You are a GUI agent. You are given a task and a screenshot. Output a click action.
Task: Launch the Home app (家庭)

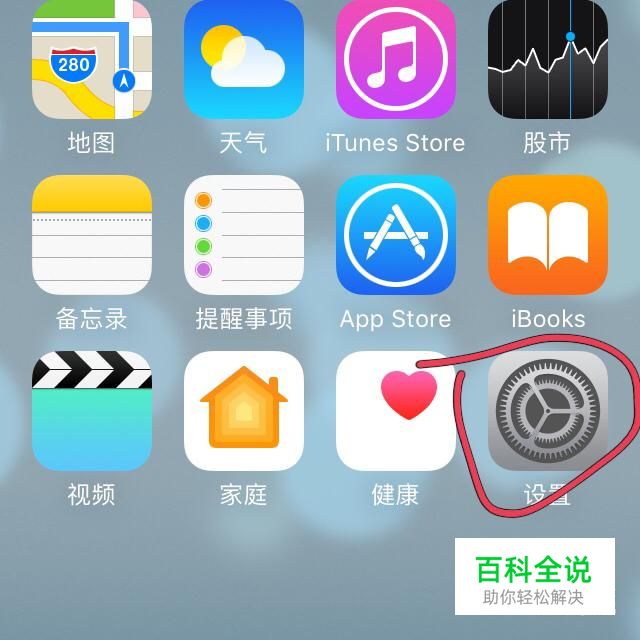click(x=244, y=411)
